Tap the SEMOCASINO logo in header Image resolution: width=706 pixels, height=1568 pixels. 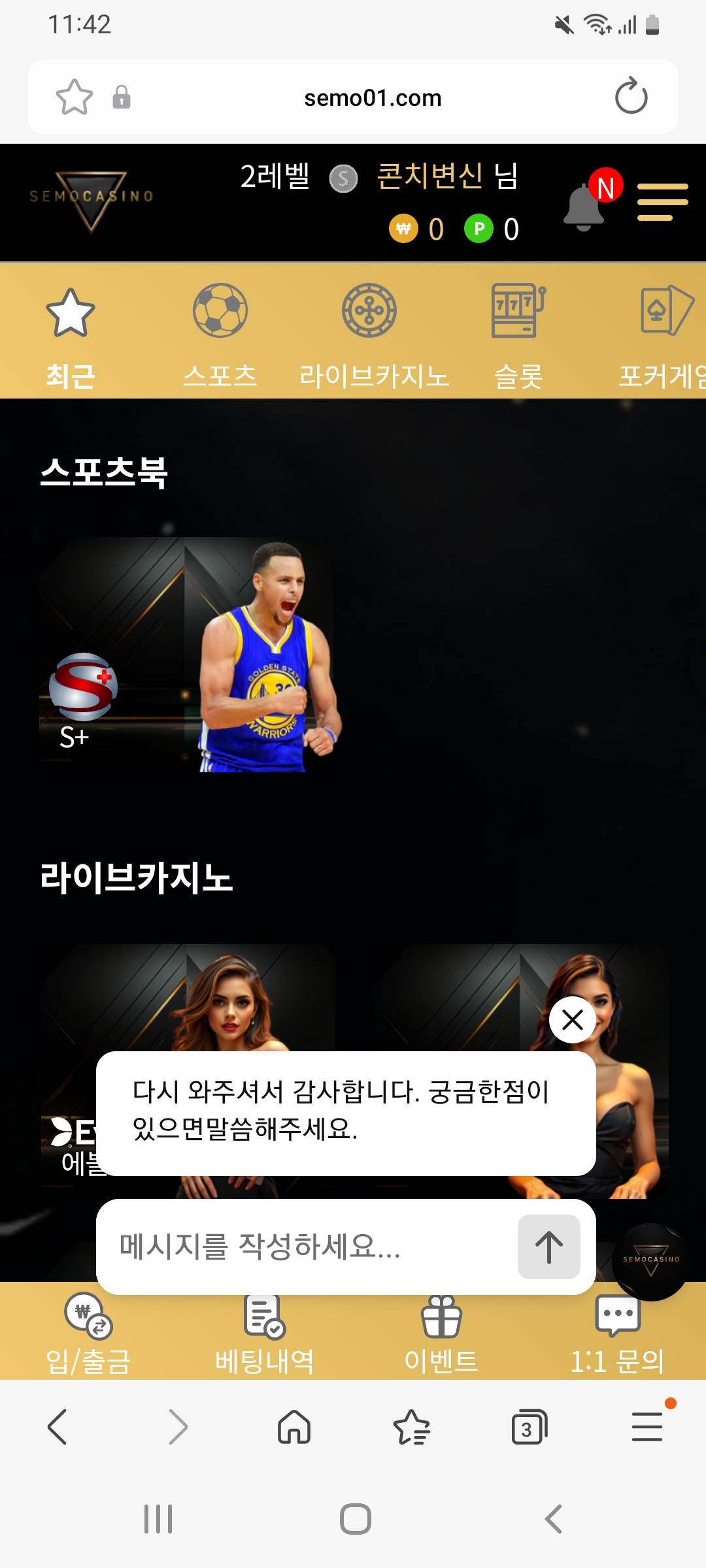click(92, 199)
